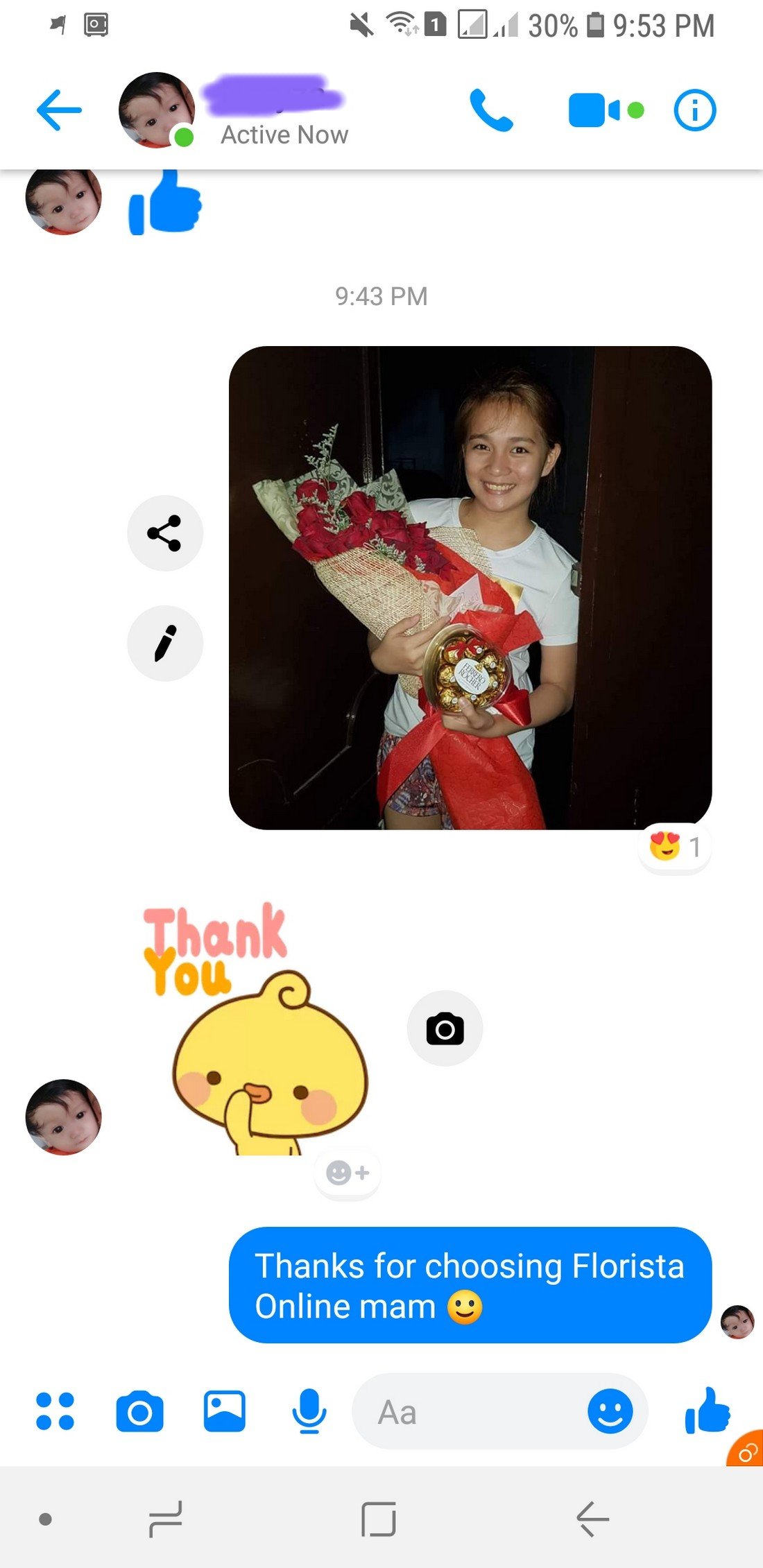
Task: Go back to the chat list
Action: coord(58,110)
